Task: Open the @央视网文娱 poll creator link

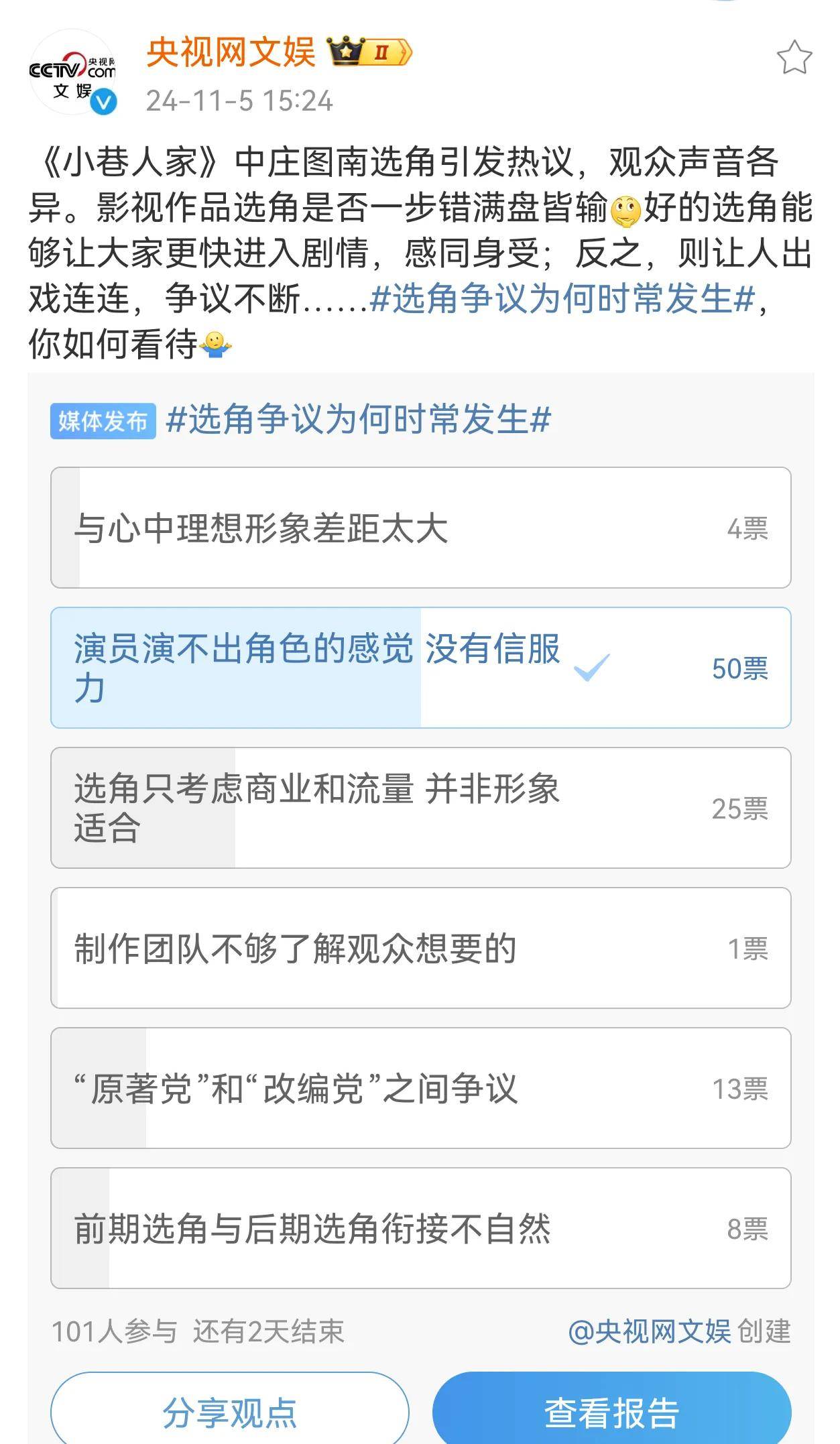Action: coord(648,1331)
